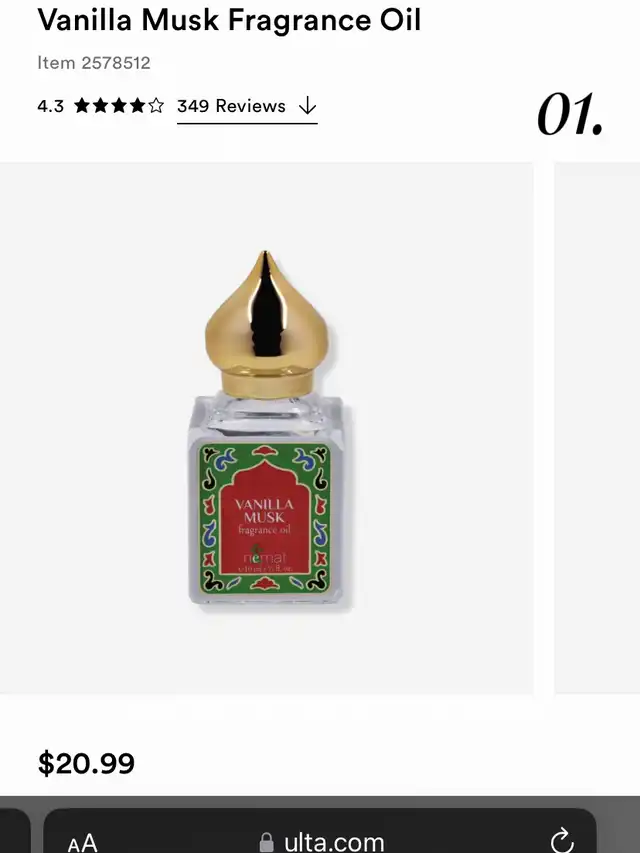View the Vanilla Musk bottle image

266,430
